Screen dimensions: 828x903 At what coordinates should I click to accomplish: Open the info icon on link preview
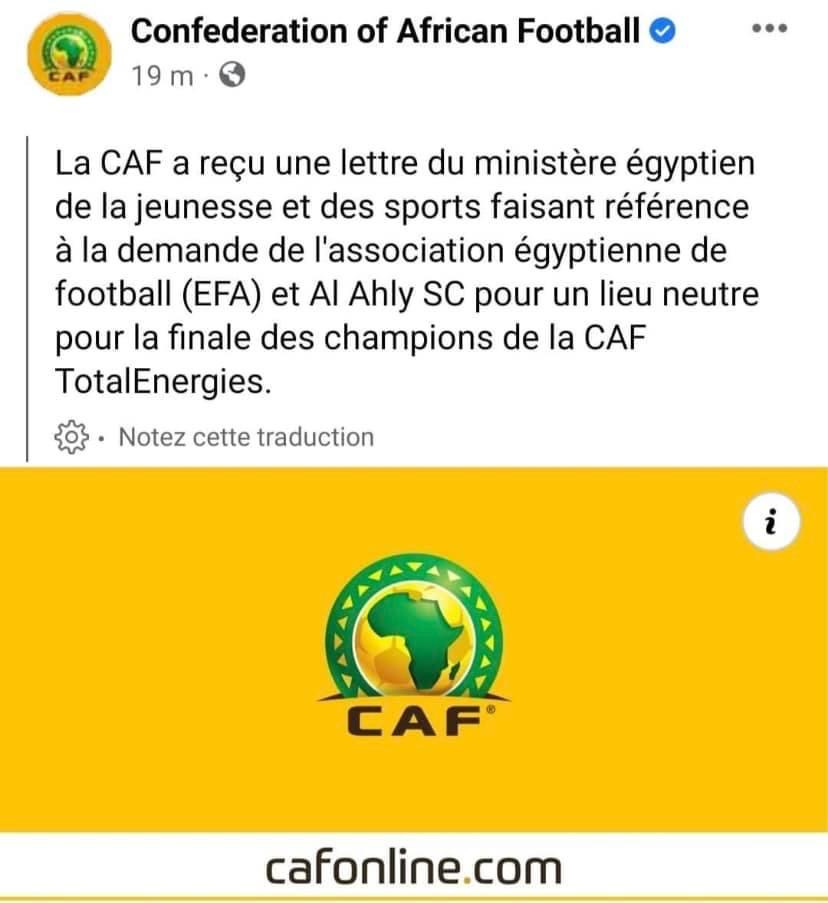(x=770, y=522)
